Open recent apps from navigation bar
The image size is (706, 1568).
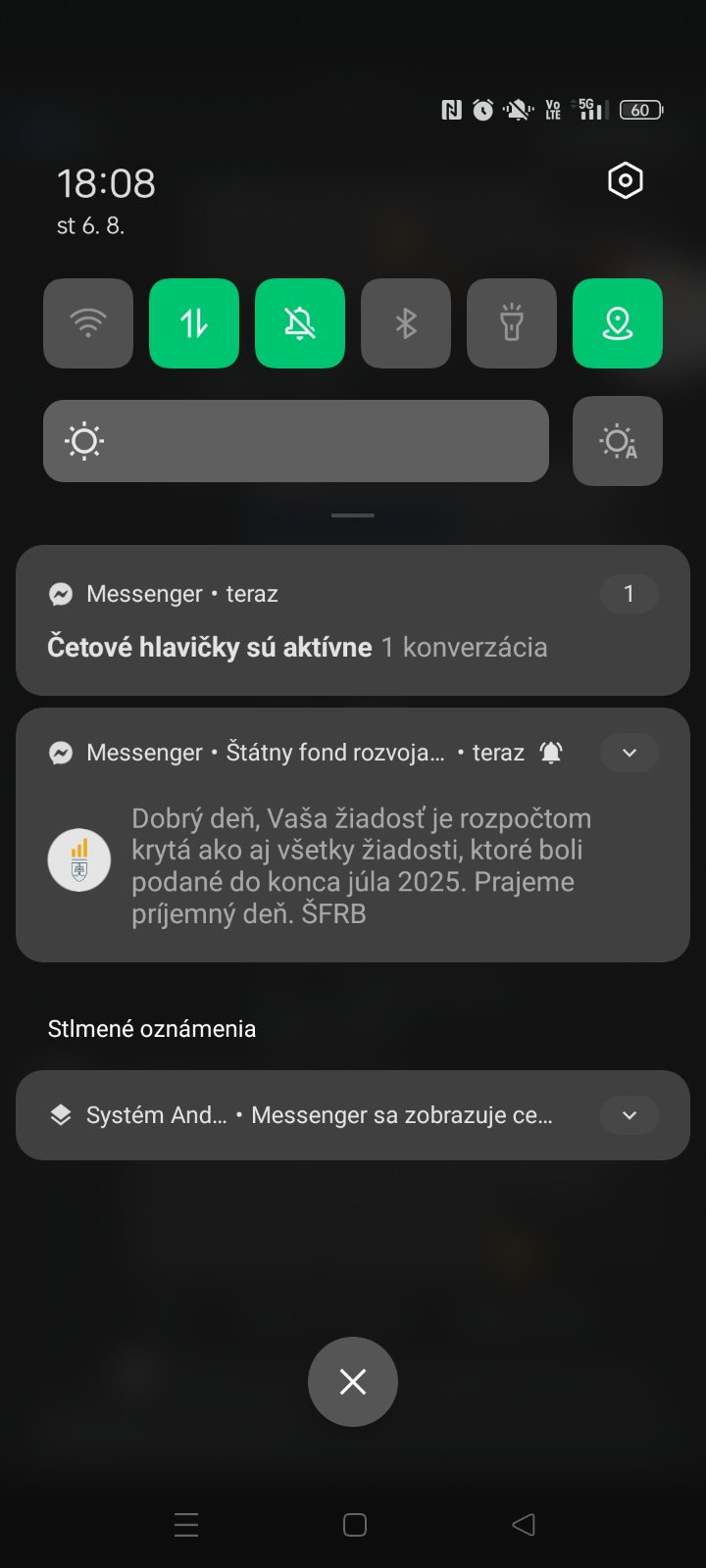click(186, 1525)
